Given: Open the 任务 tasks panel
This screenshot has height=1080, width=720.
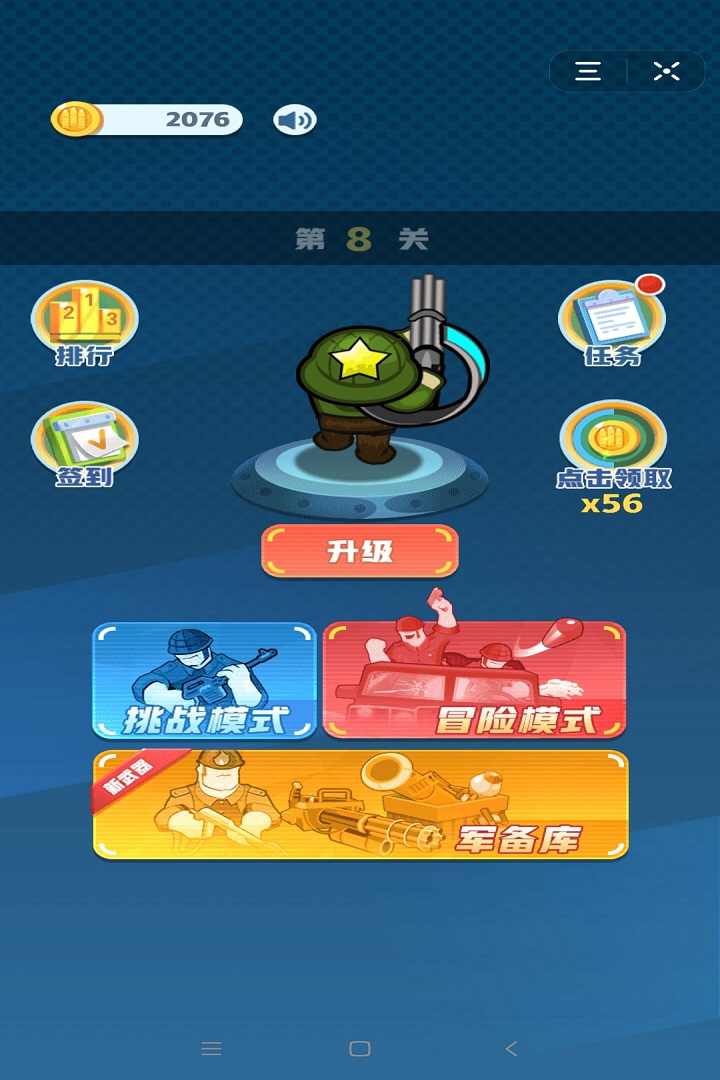Looking at the screenshot, I should (612, 322).
